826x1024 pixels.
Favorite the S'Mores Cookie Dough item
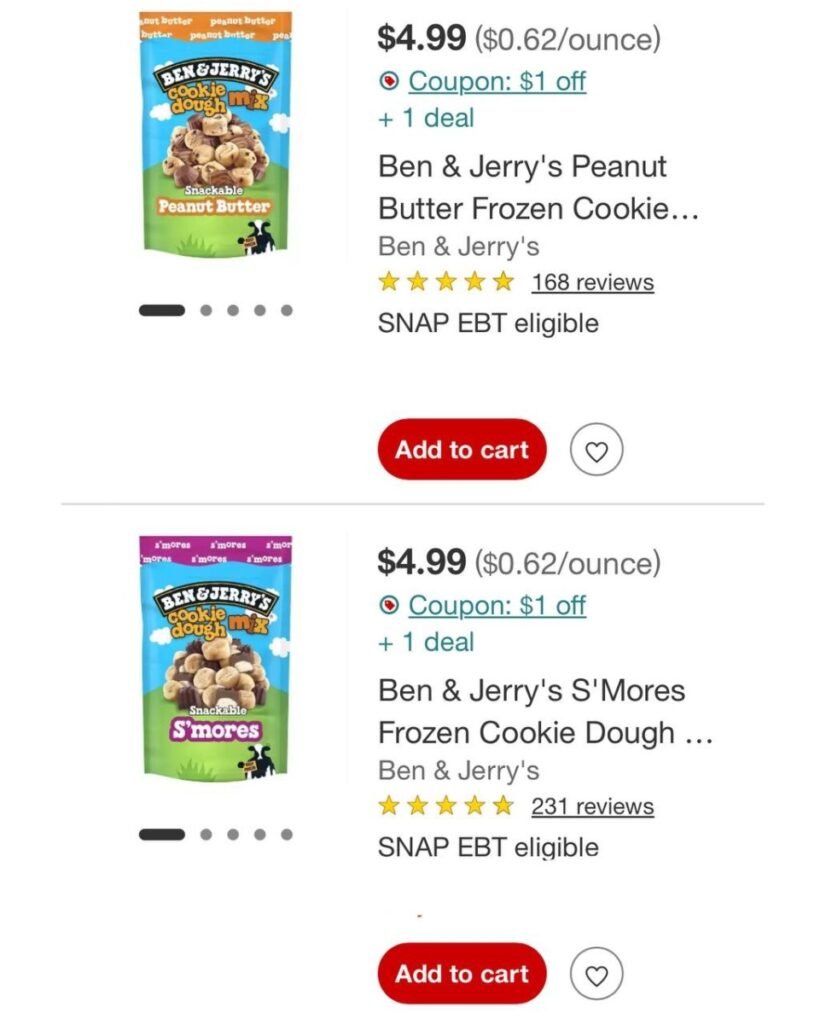596,975
